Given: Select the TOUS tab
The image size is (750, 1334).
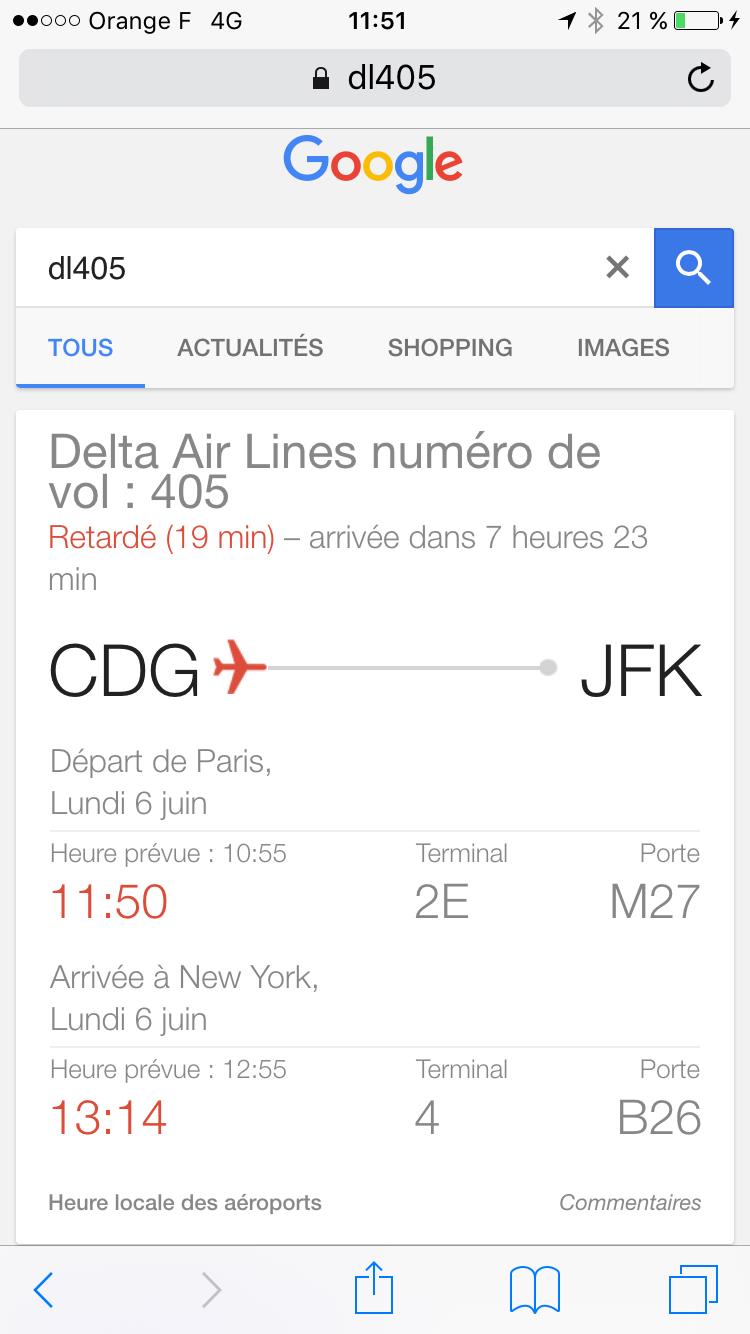Looking at the screenshot, I should coord(81,348).
